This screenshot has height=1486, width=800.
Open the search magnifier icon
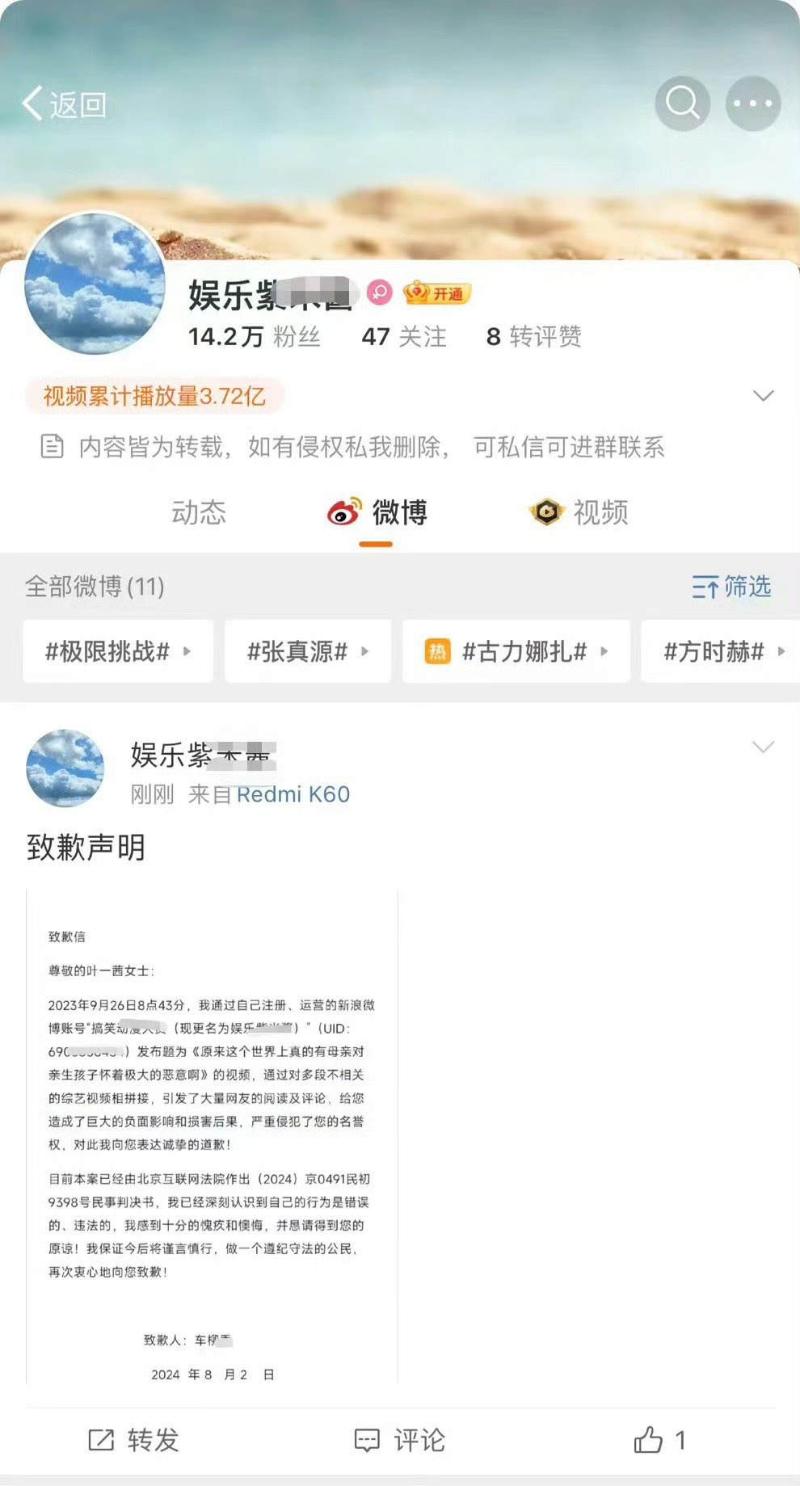coord(682,103)
